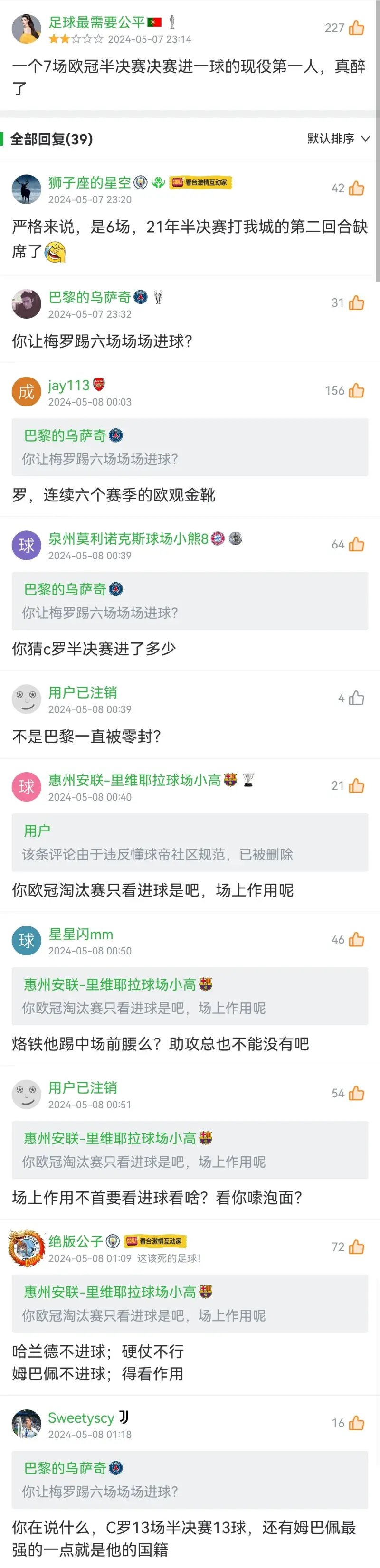Like 狮子座的星空's reply
This screenshot has height=1568, width=380.
tap(356, 189)
